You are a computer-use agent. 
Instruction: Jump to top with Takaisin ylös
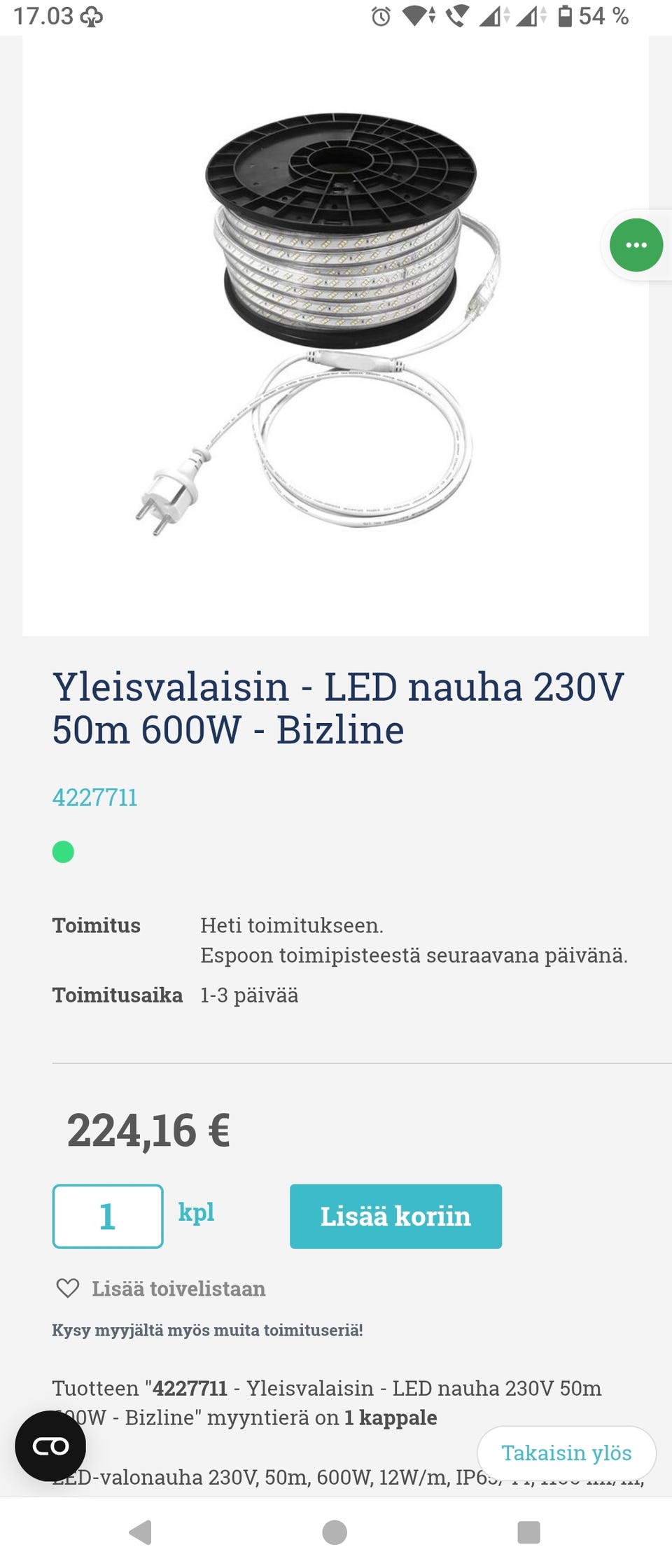coord(566,1452)
